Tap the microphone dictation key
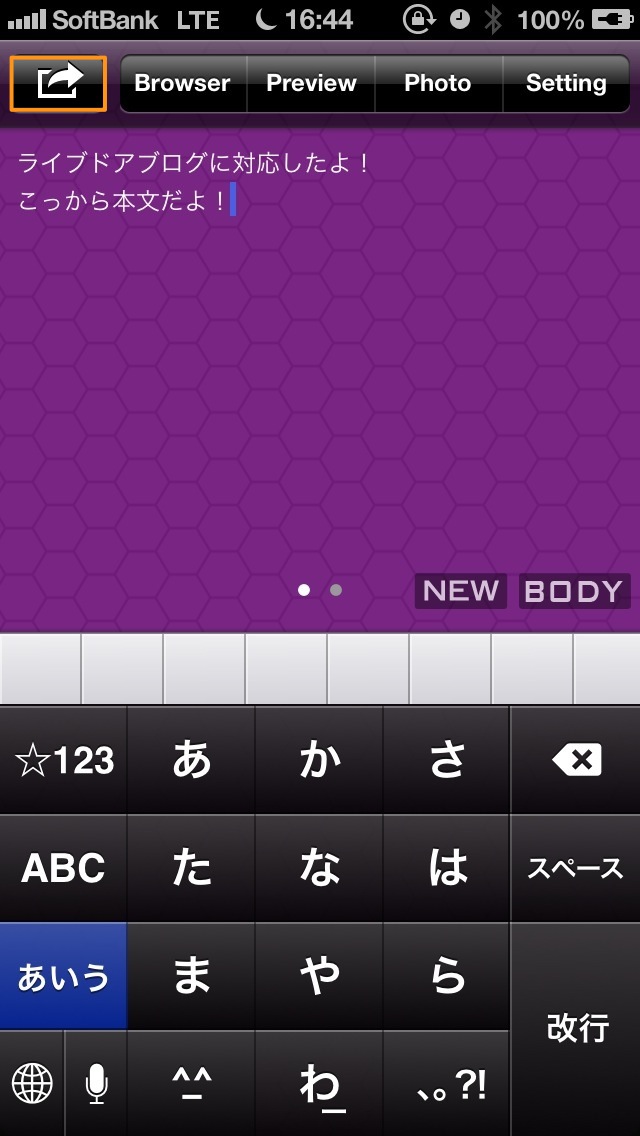 (96, 1084)
